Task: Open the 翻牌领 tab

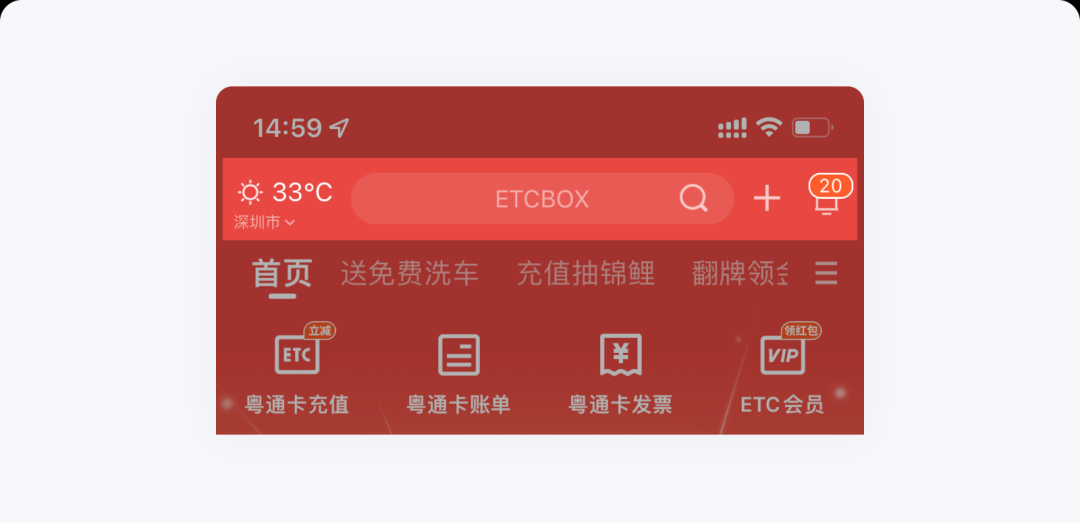Action: point(740,273)
